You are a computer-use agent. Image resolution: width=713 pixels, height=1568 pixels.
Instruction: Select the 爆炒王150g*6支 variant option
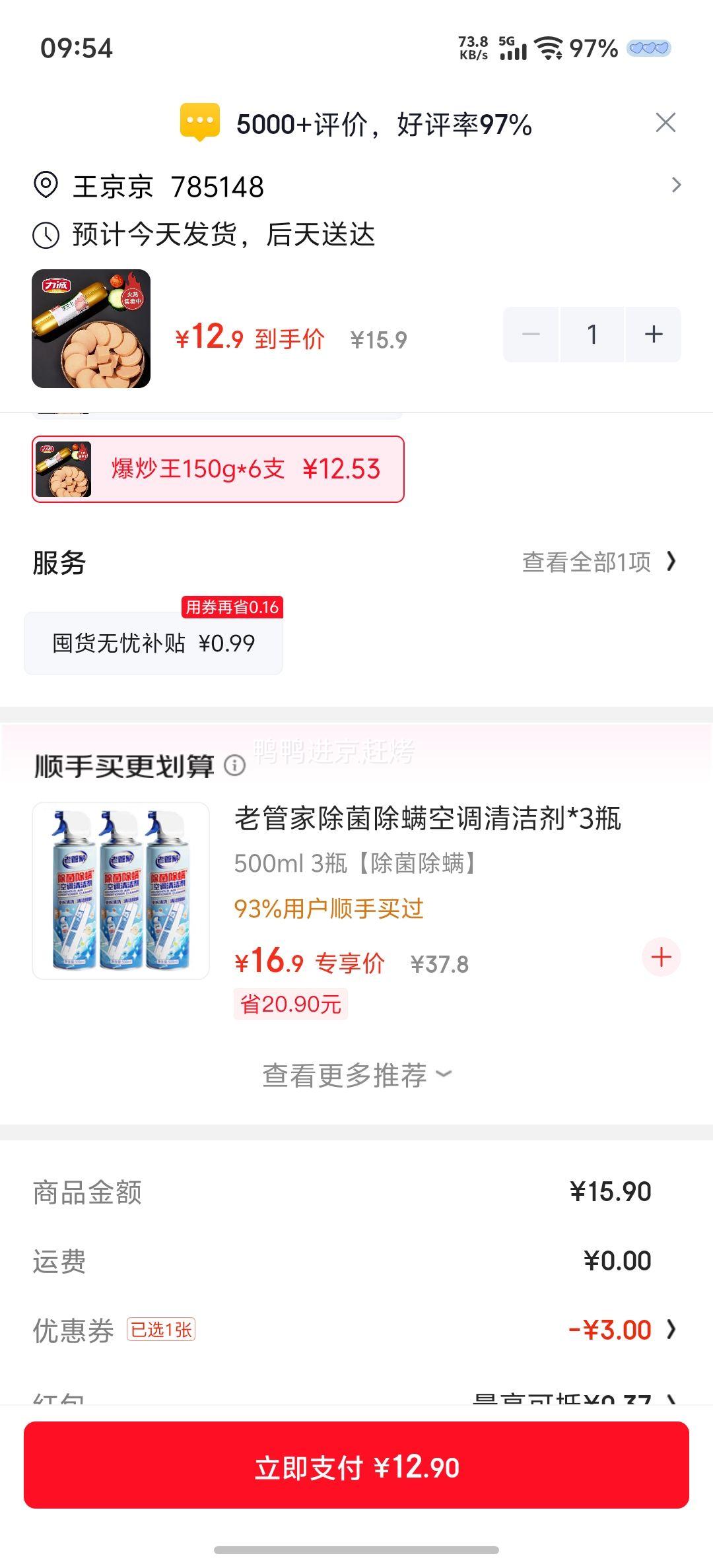pos(218,469)
